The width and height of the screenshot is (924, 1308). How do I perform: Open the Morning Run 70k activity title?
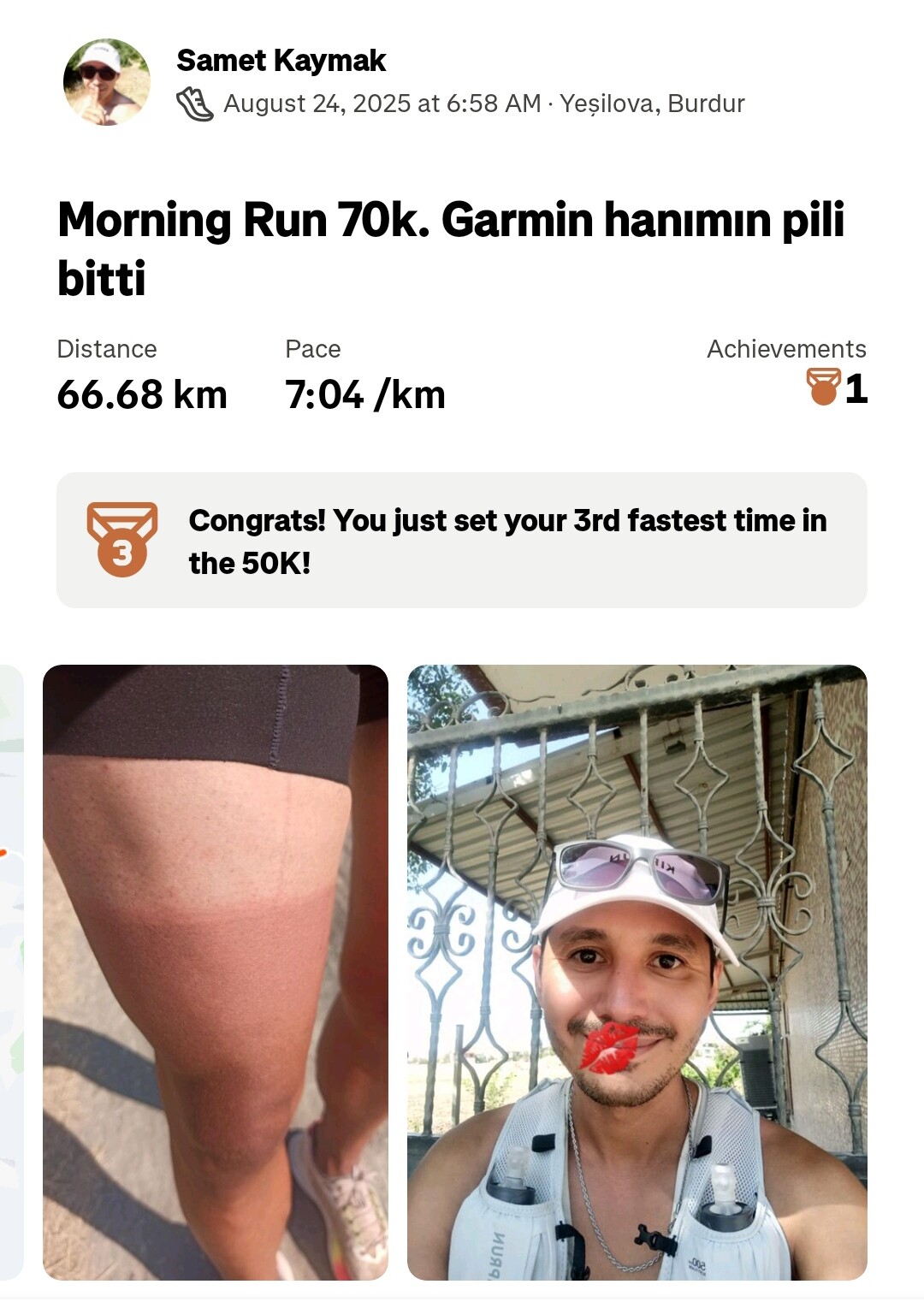pyautogui.click(x=450, y=248)
